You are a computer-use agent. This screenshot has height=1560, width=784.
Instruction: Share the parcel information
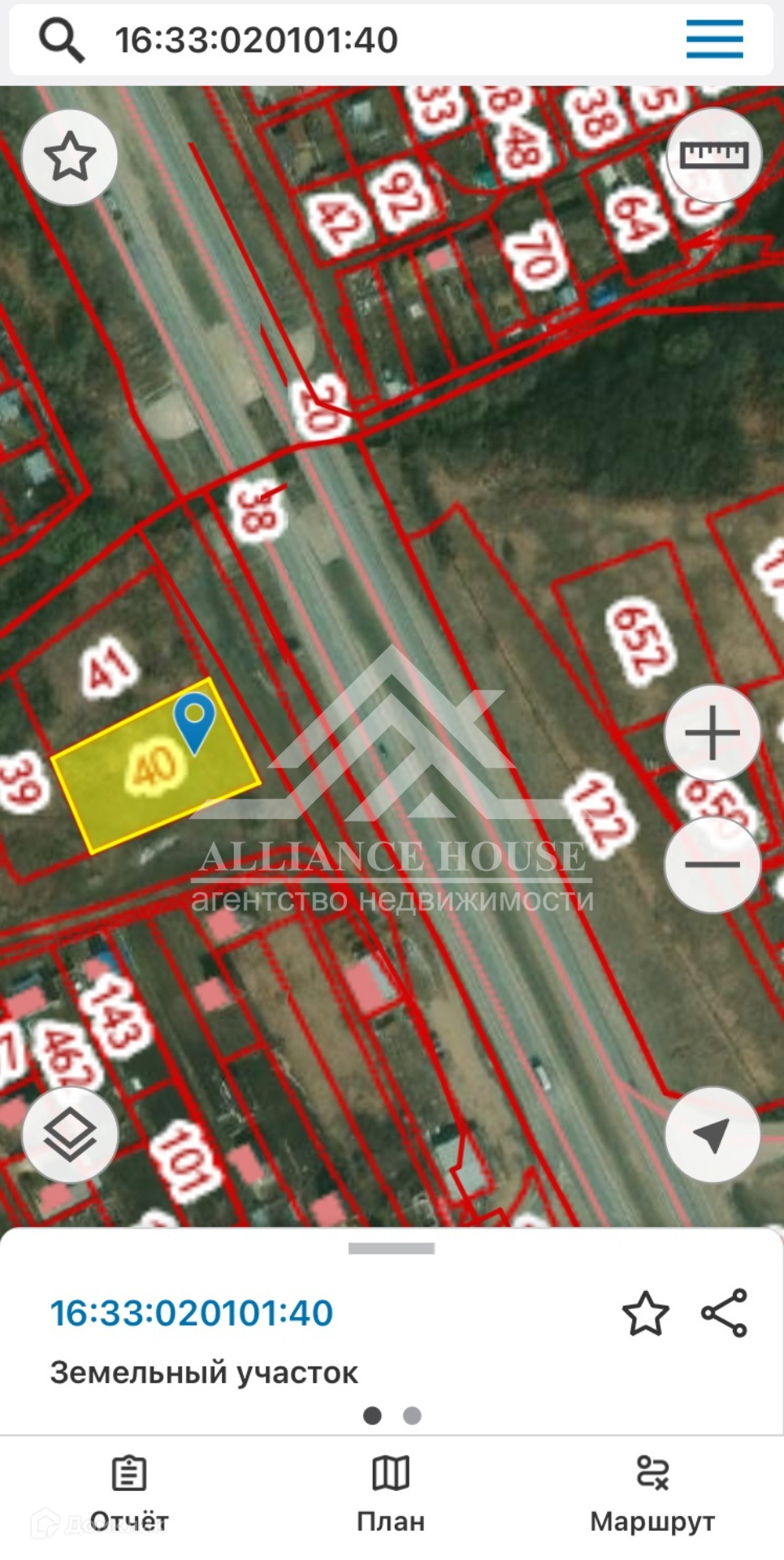click(724, 1313)
